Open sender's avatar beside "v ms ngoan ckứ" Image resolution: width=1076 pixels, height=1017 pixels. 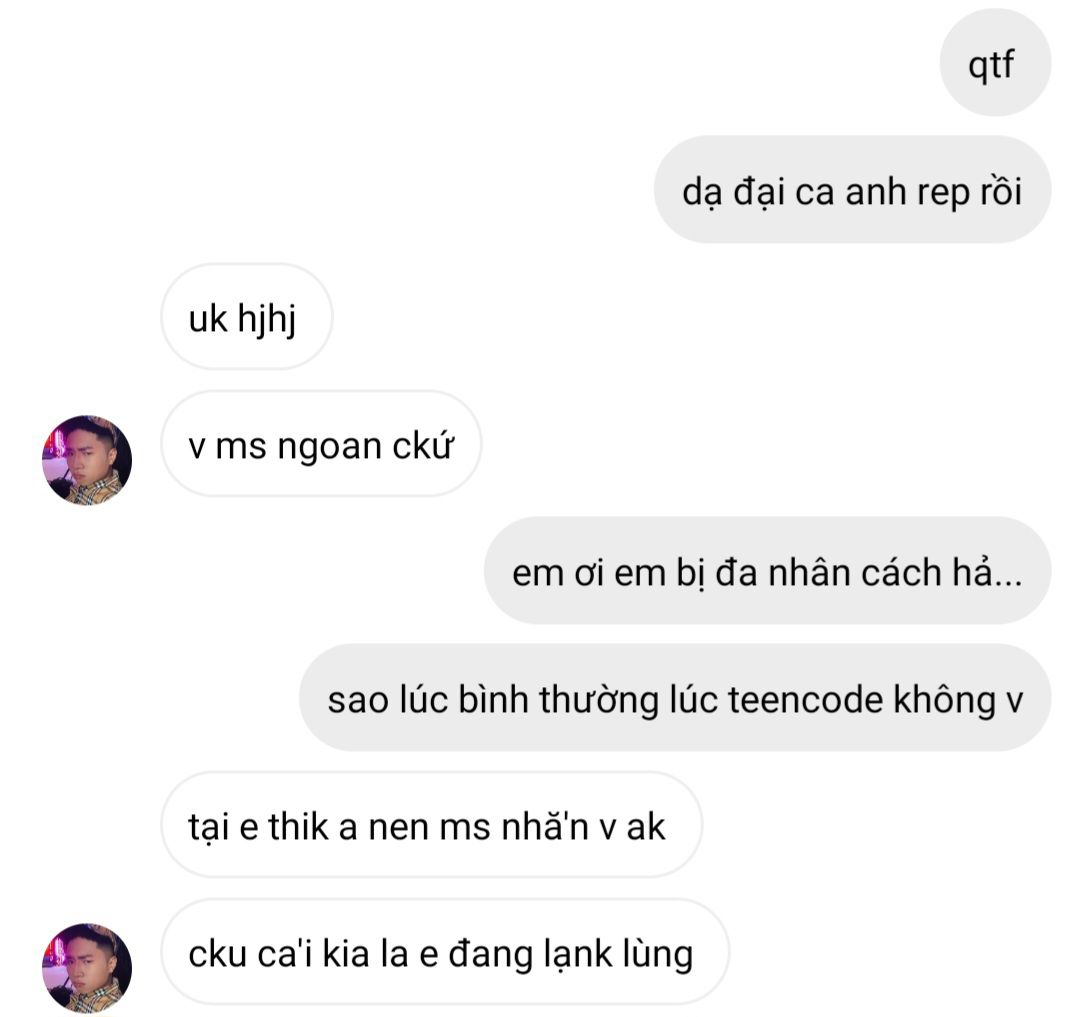[87, 461]
